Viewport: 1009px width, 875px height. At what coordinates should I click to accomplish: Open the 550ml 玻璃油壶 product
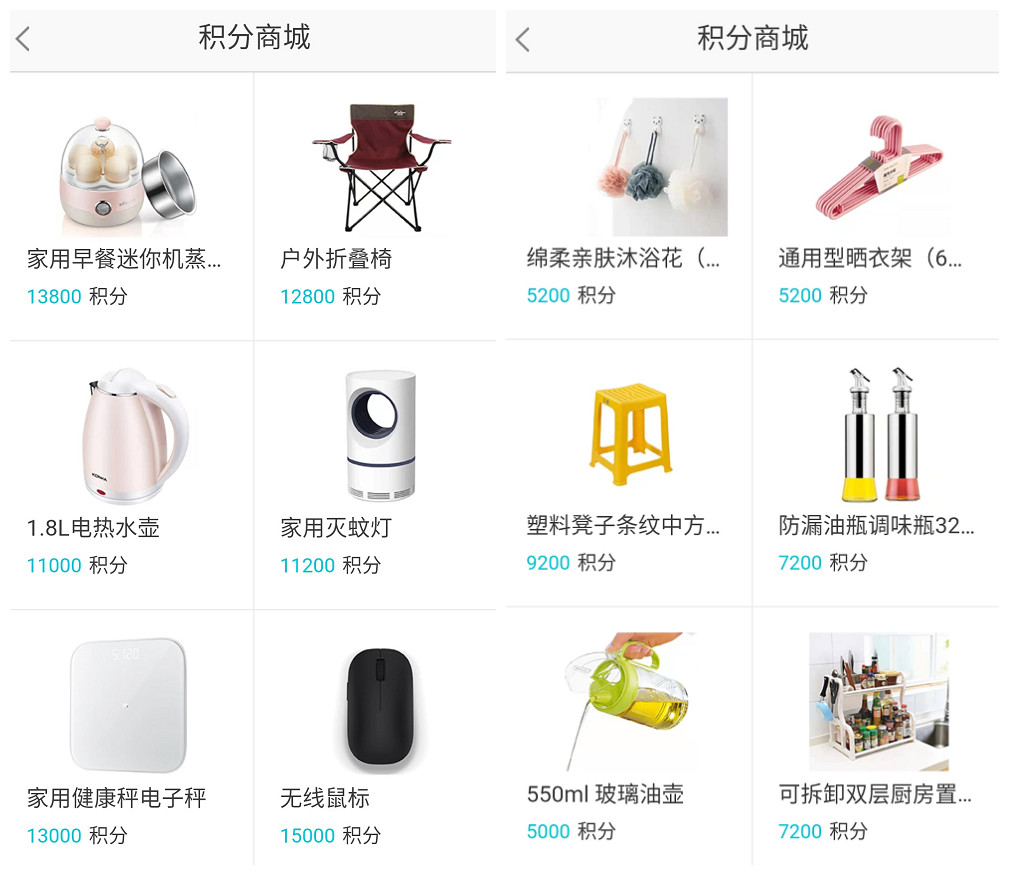click(630, 700)
